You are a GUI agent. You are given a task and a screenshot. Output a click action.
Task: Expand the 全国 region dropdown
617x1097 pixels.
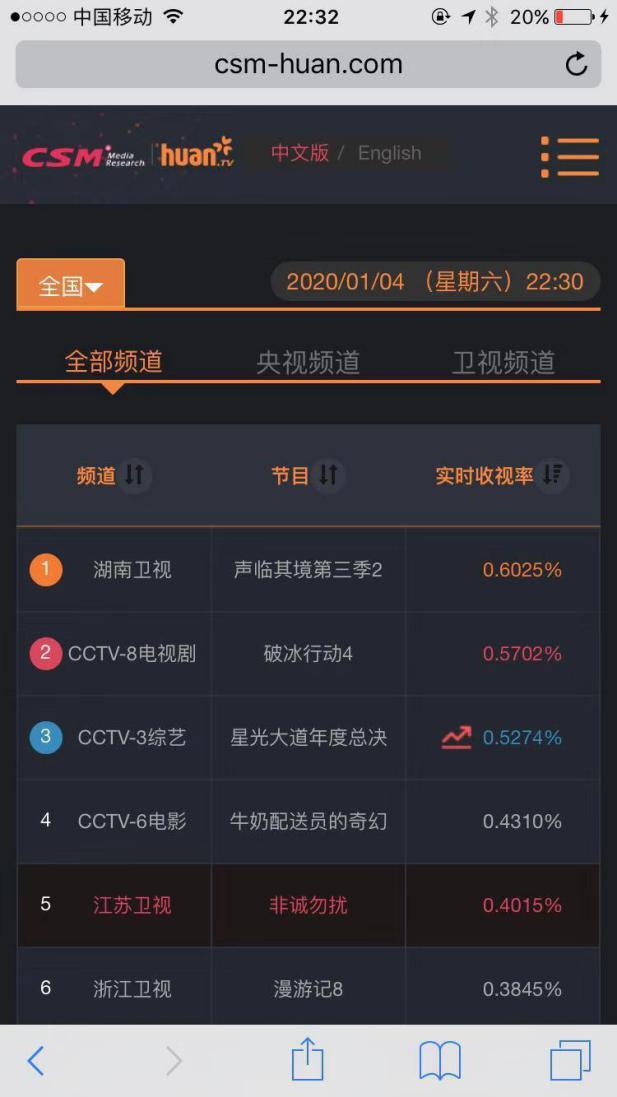click(71, 284)
